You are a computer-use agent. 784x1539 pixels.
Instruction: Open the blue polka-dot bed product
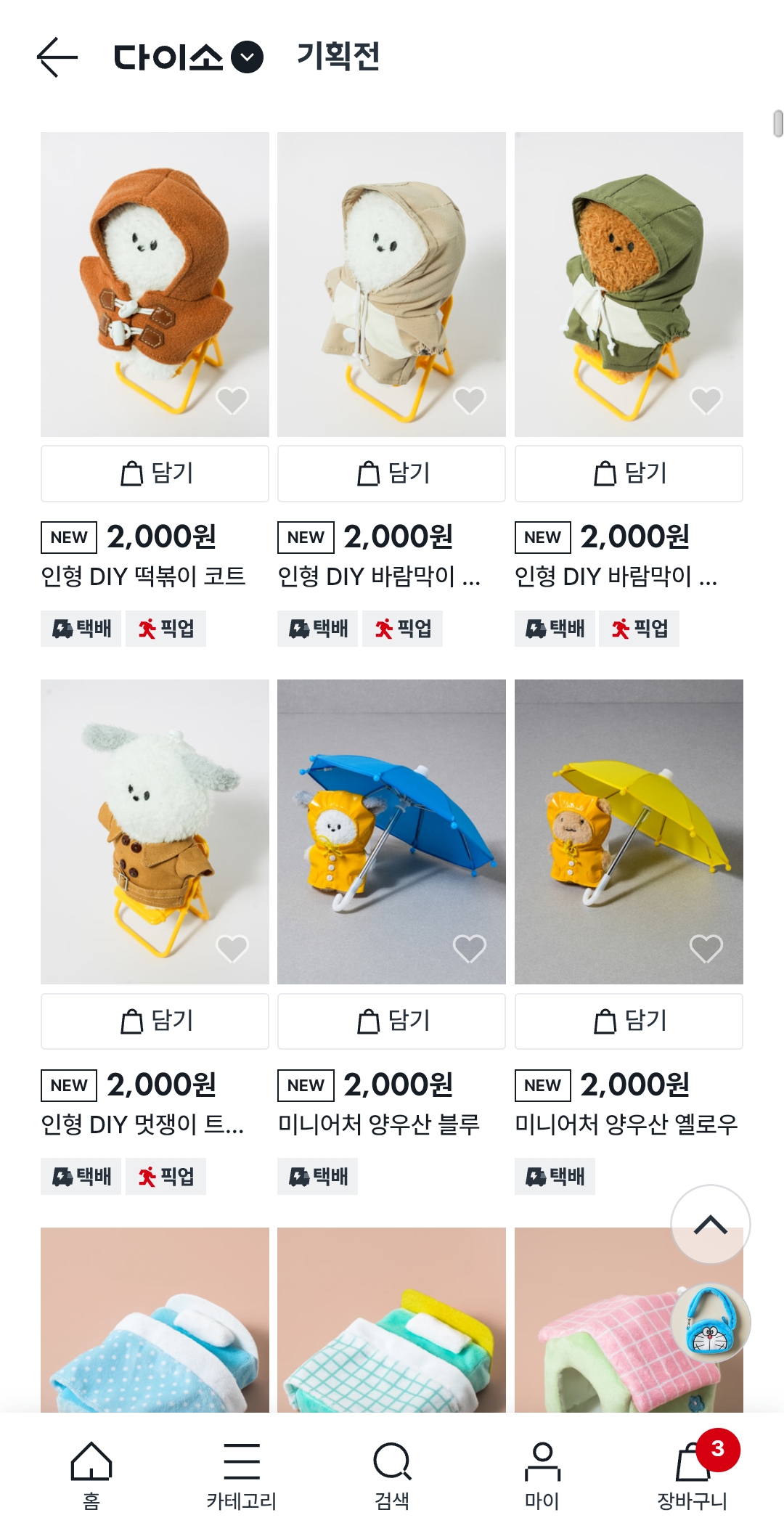tap(155, 1328)
